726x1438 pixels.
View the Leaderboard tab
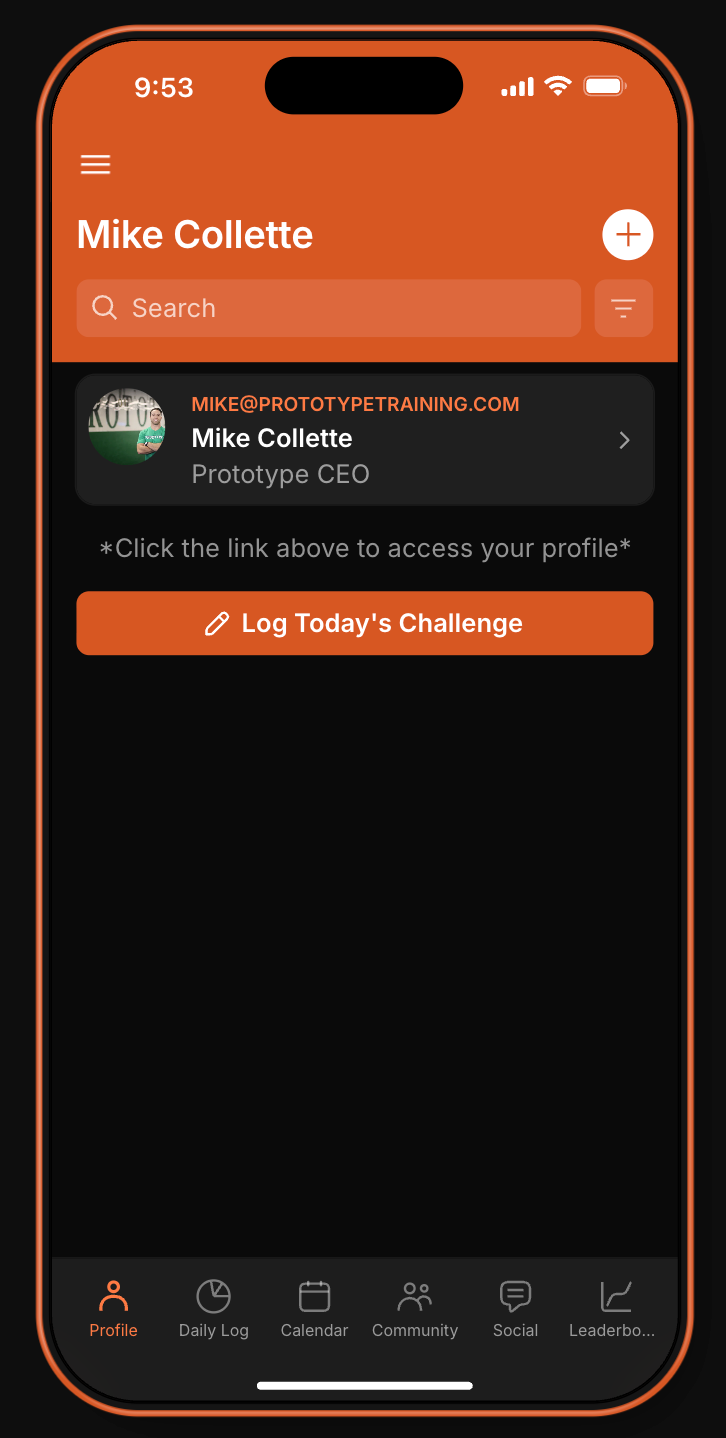[x=615, y=1308]
